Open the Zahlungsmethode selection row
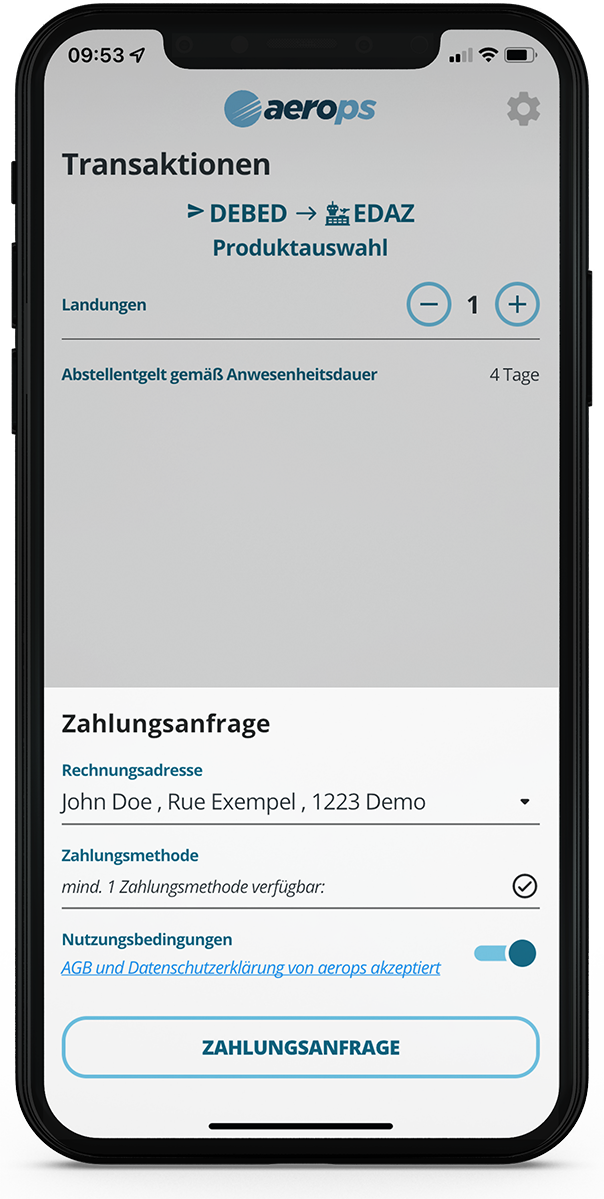This screenshot has width=604, height=1199. coord(300,886)
